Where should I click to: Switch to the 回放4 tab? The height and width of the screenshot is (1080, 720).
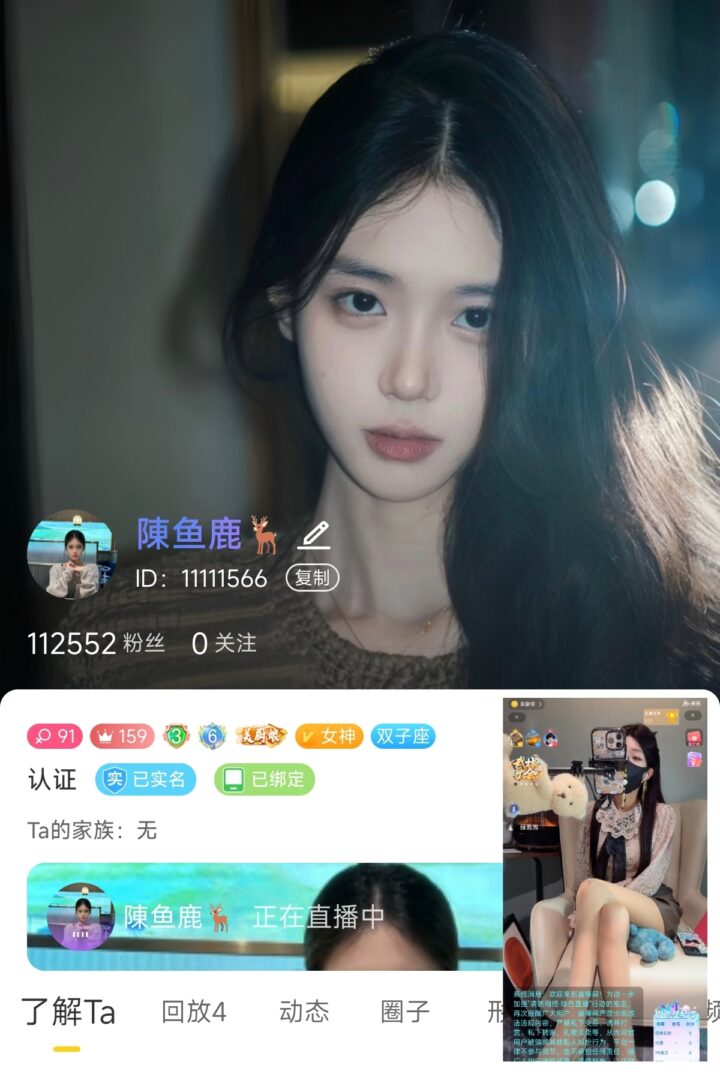coord(194,1012)
